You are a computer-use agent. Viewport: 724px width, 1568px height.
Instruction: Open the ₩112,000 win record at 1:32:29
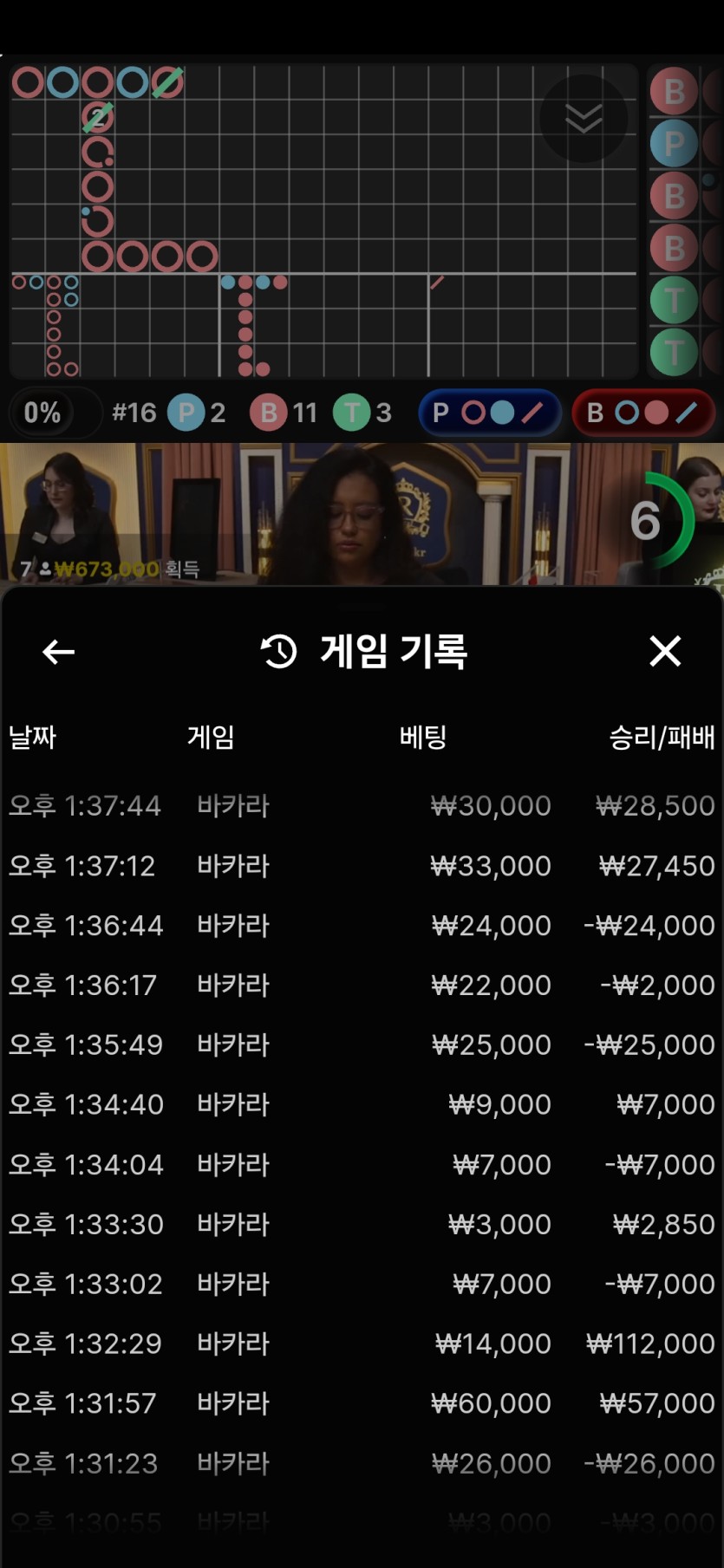point(362,1344)
